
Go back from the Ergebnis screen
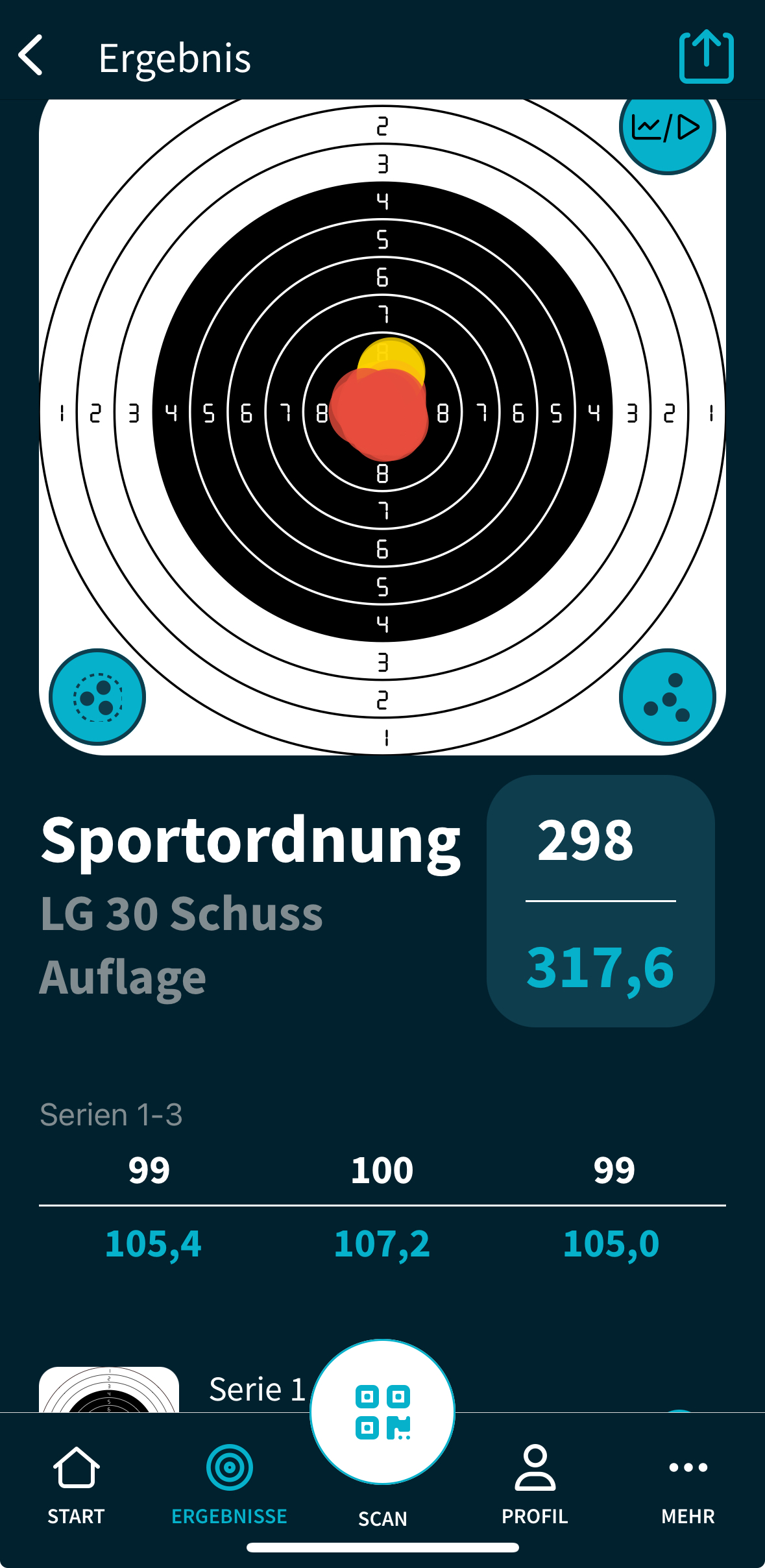pos(31,56)
